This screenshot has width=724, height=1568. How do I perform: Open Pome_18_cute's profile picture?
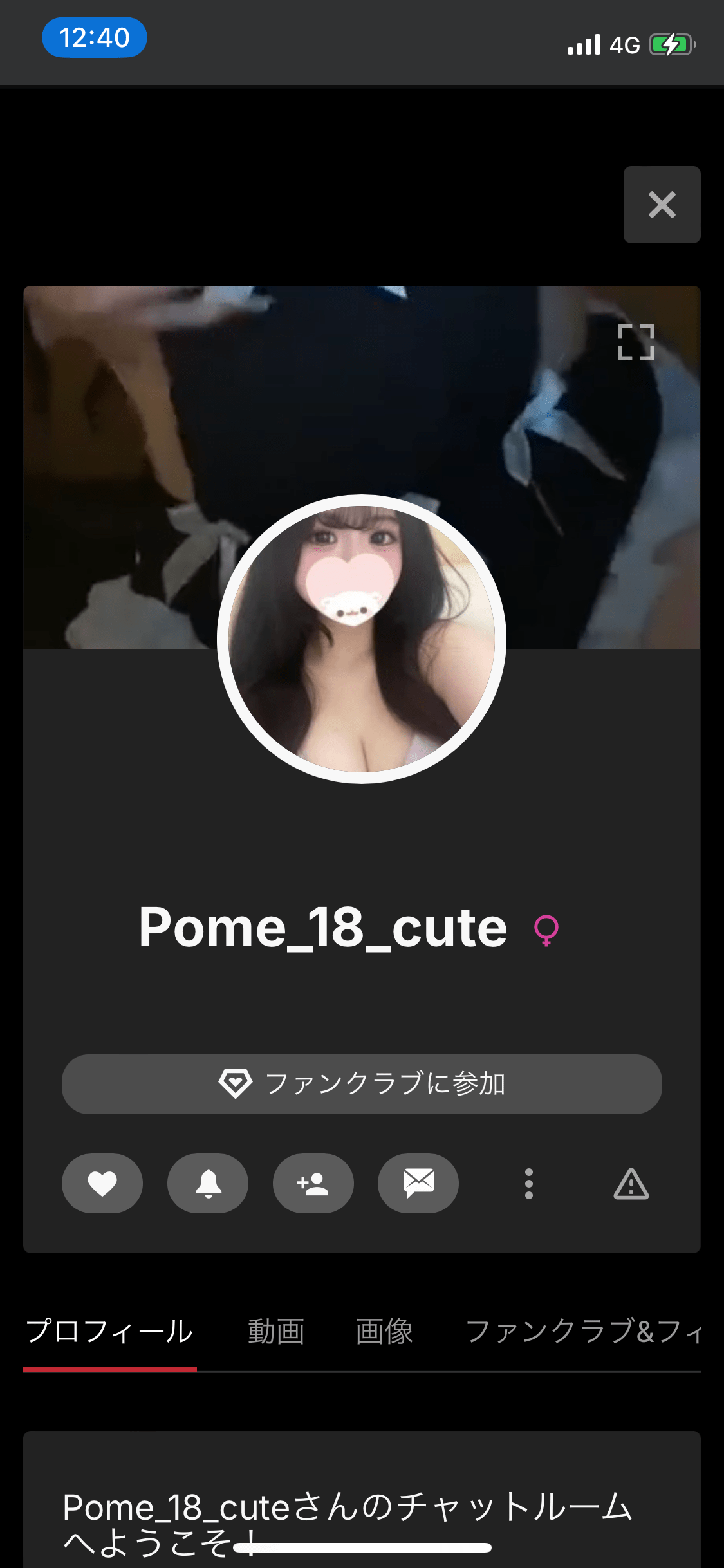(362, 639)
